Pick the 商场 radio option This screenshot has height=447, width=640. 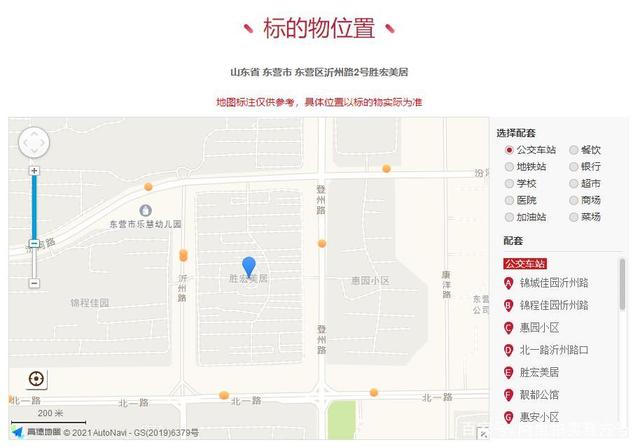(x=573, y=200)
